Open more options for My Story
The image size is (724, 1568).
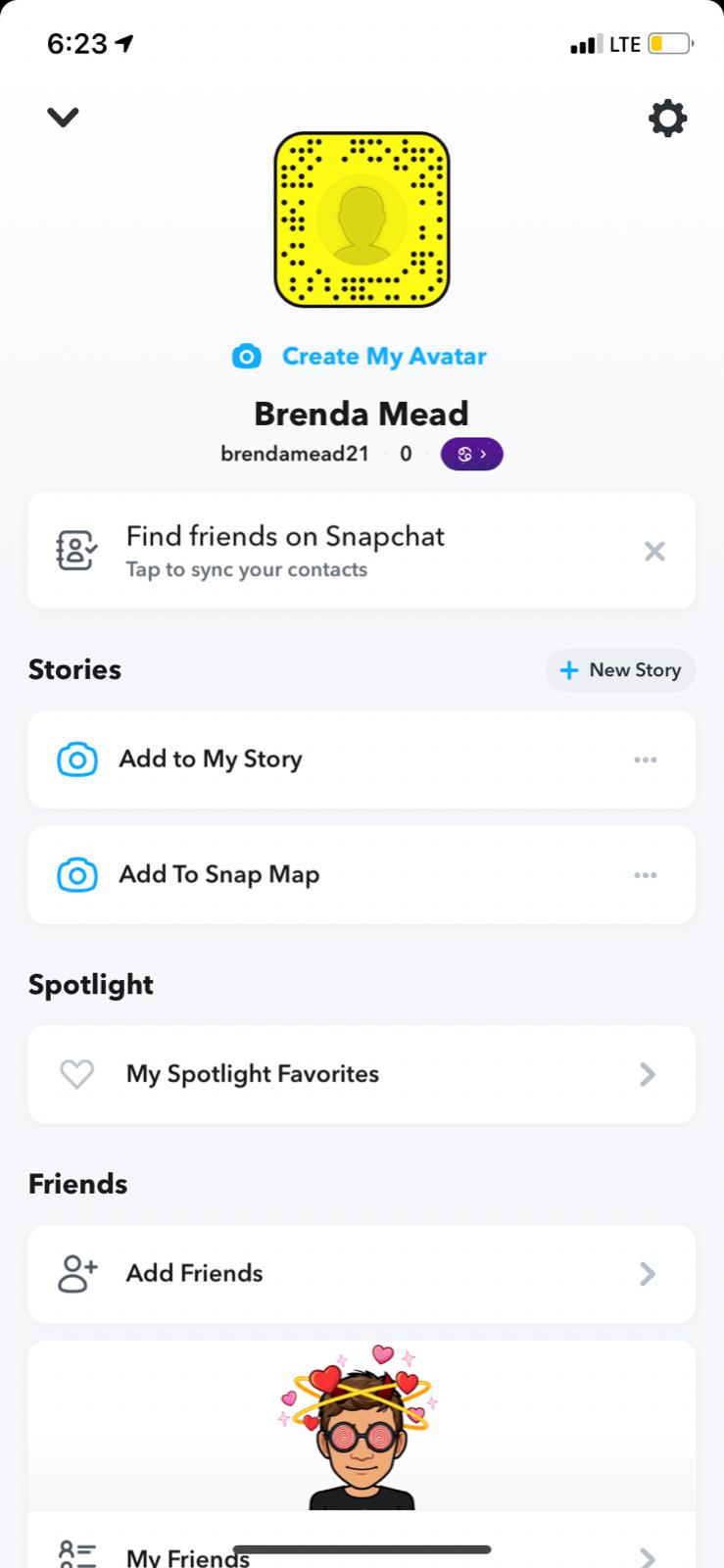(645, 759)
